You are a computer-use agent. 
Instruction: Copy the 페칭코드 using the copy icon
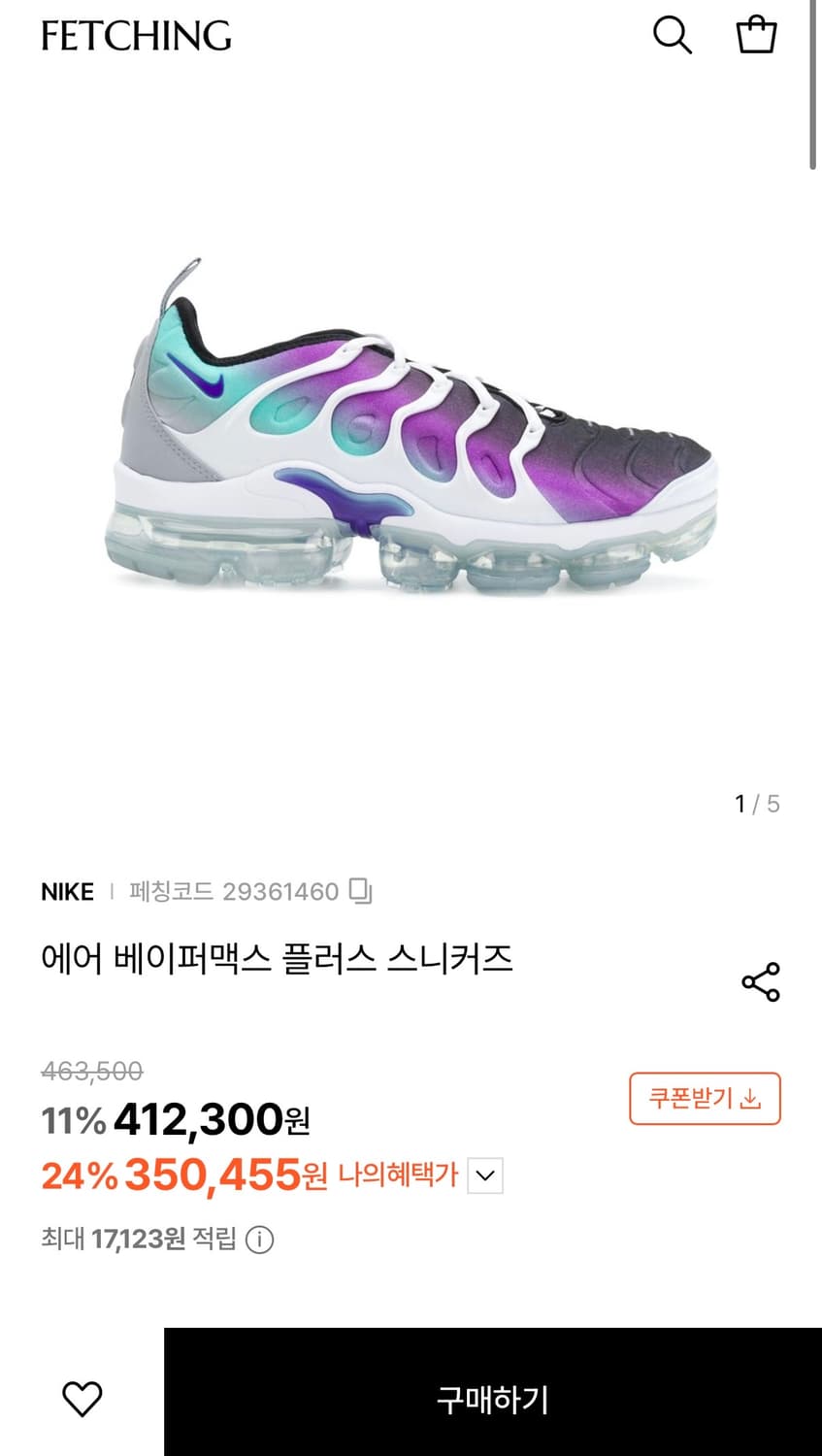359,891
